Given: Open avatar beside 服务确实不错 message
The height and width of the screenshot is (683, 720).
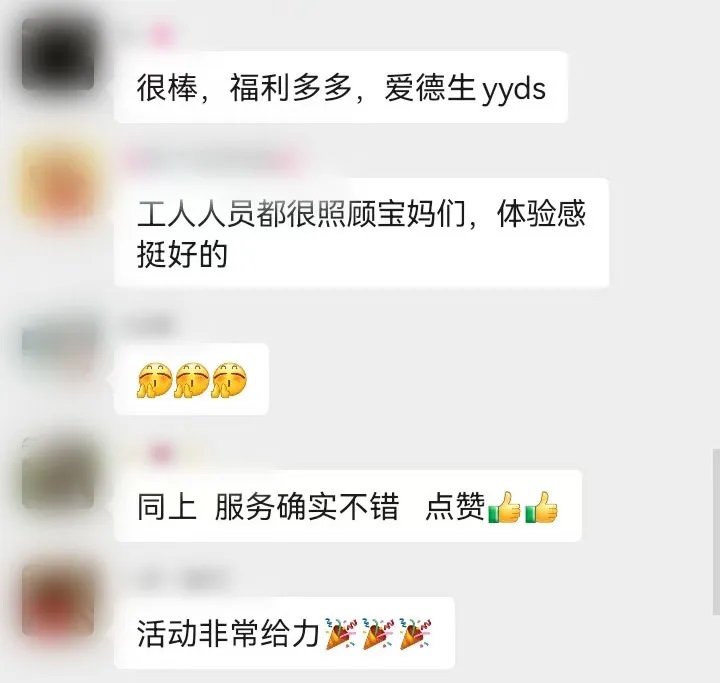Looking at the screenshot, I should coord(58,473).
